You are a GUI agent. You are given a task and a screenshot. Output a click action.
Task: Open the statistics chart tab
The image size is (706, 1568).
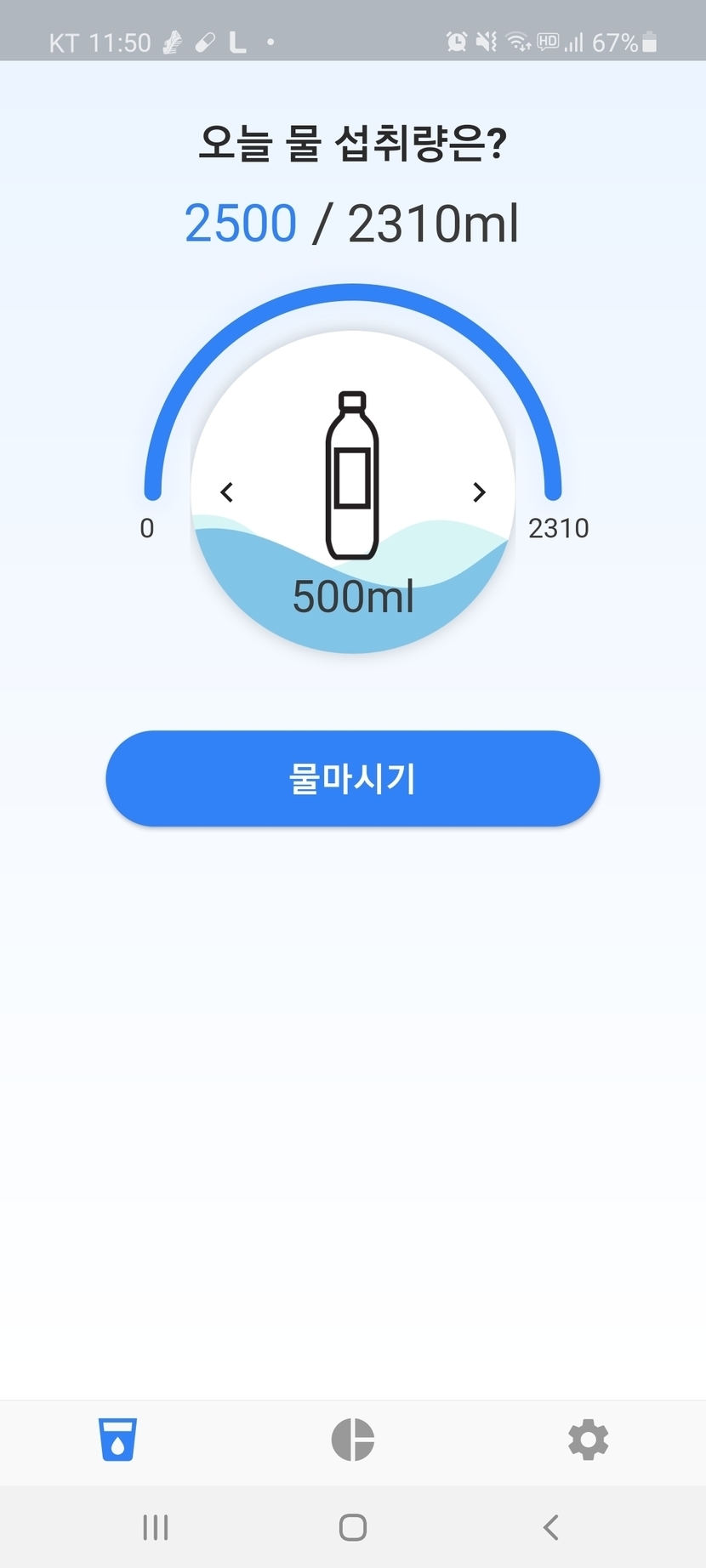(353, 1440)
